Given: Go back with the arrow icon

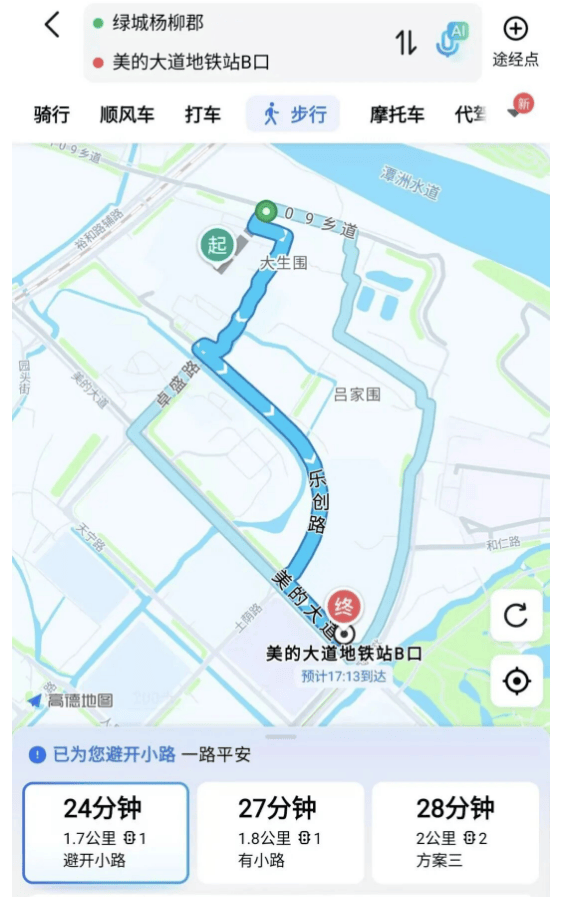Looking at the screenshot, I should [x=52, y=25].
